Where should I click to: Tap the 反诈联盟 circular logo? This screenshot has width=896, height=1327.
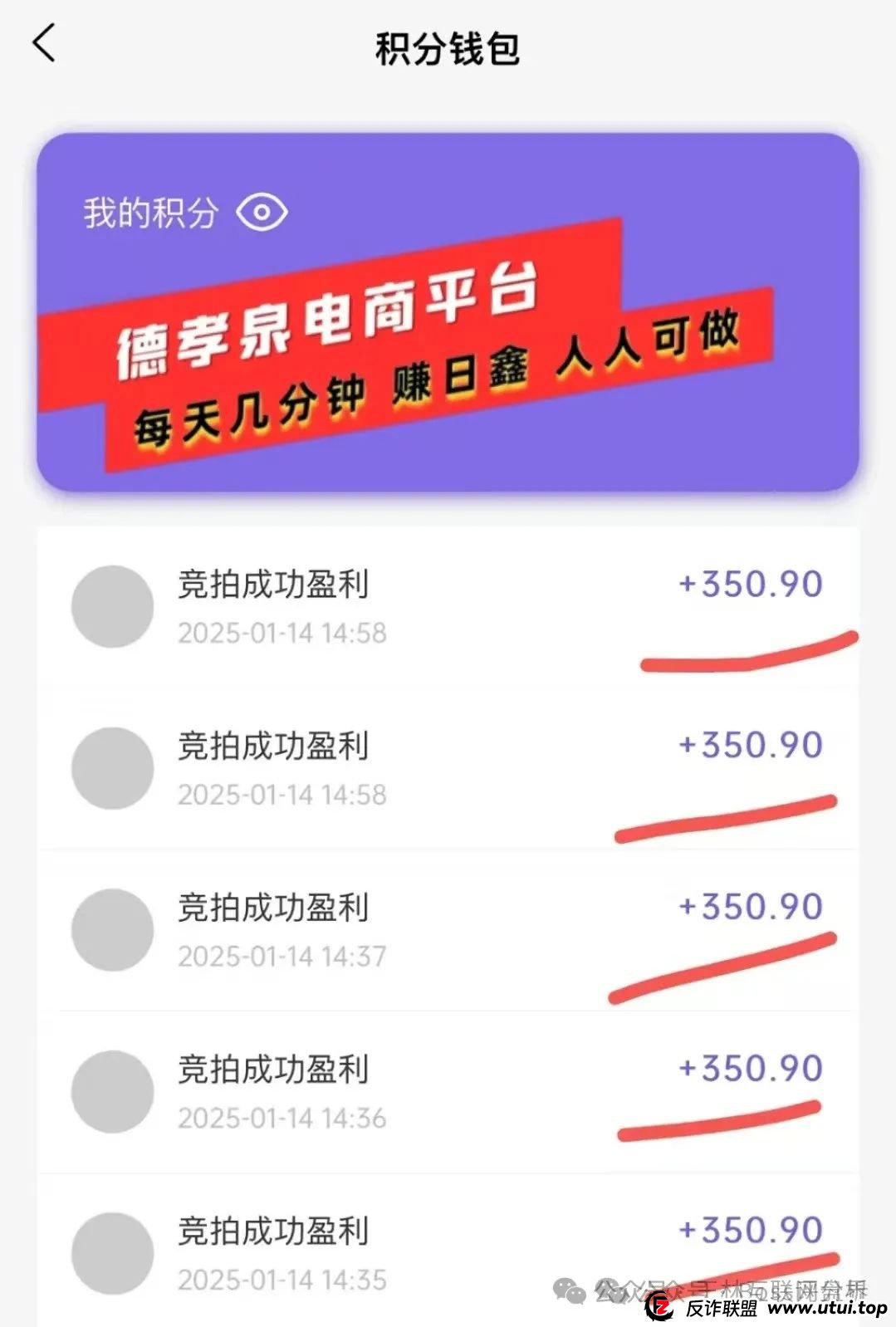coord(661,1304)
